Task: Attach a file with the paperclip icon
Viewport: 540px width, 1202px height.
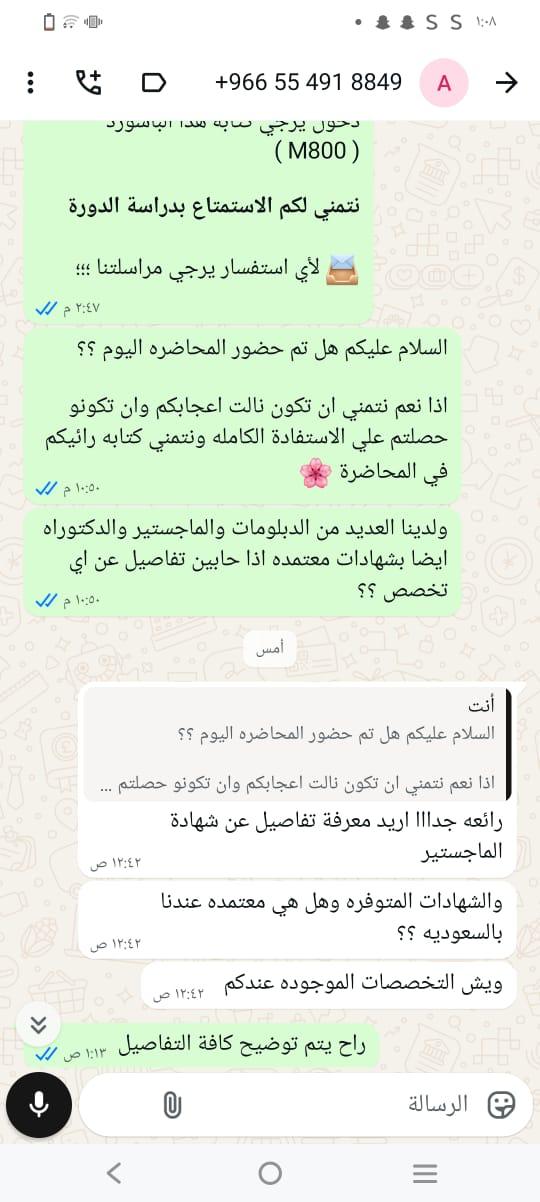Action: tap(171, 1104)
